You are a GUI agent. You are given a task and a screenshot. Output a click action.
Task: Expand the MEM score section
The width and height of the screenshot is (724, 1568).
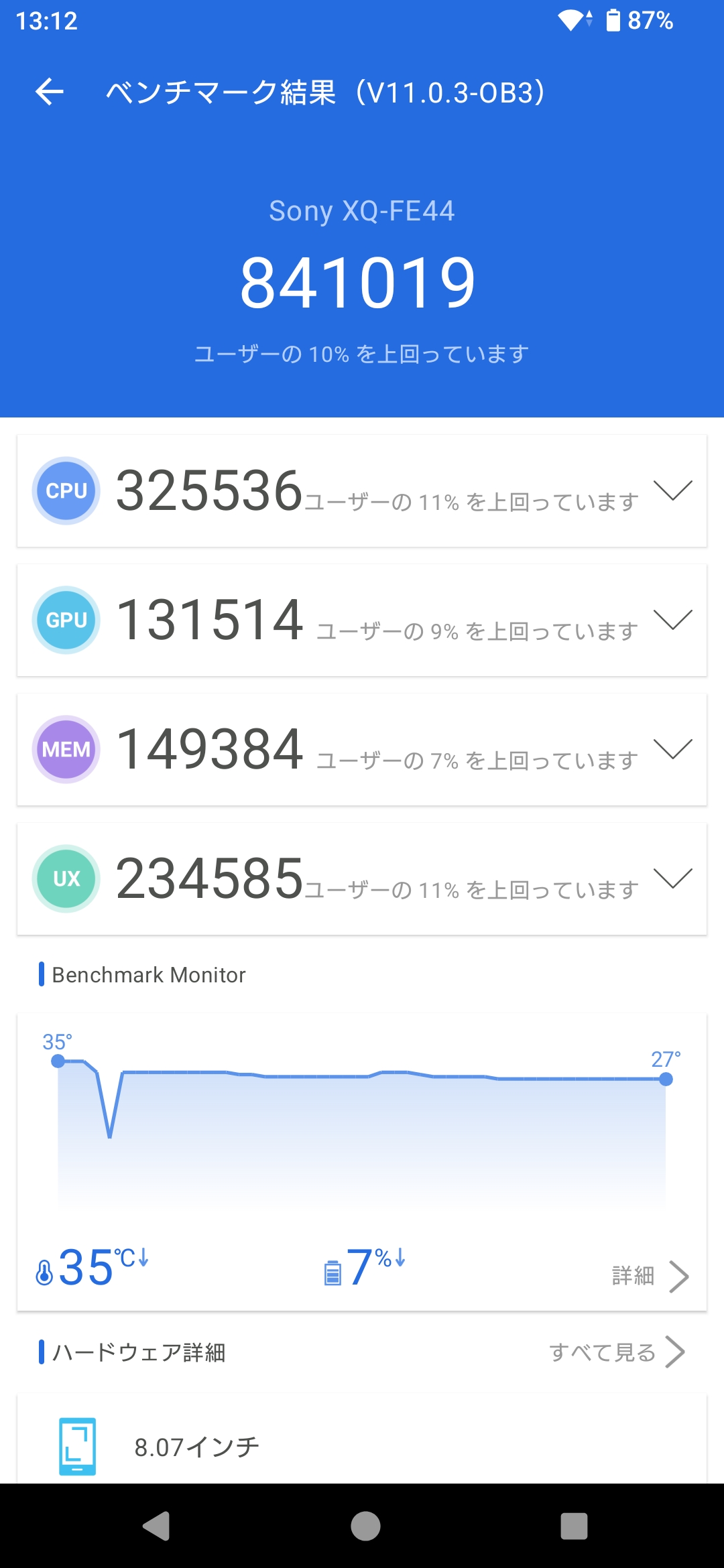672,749
